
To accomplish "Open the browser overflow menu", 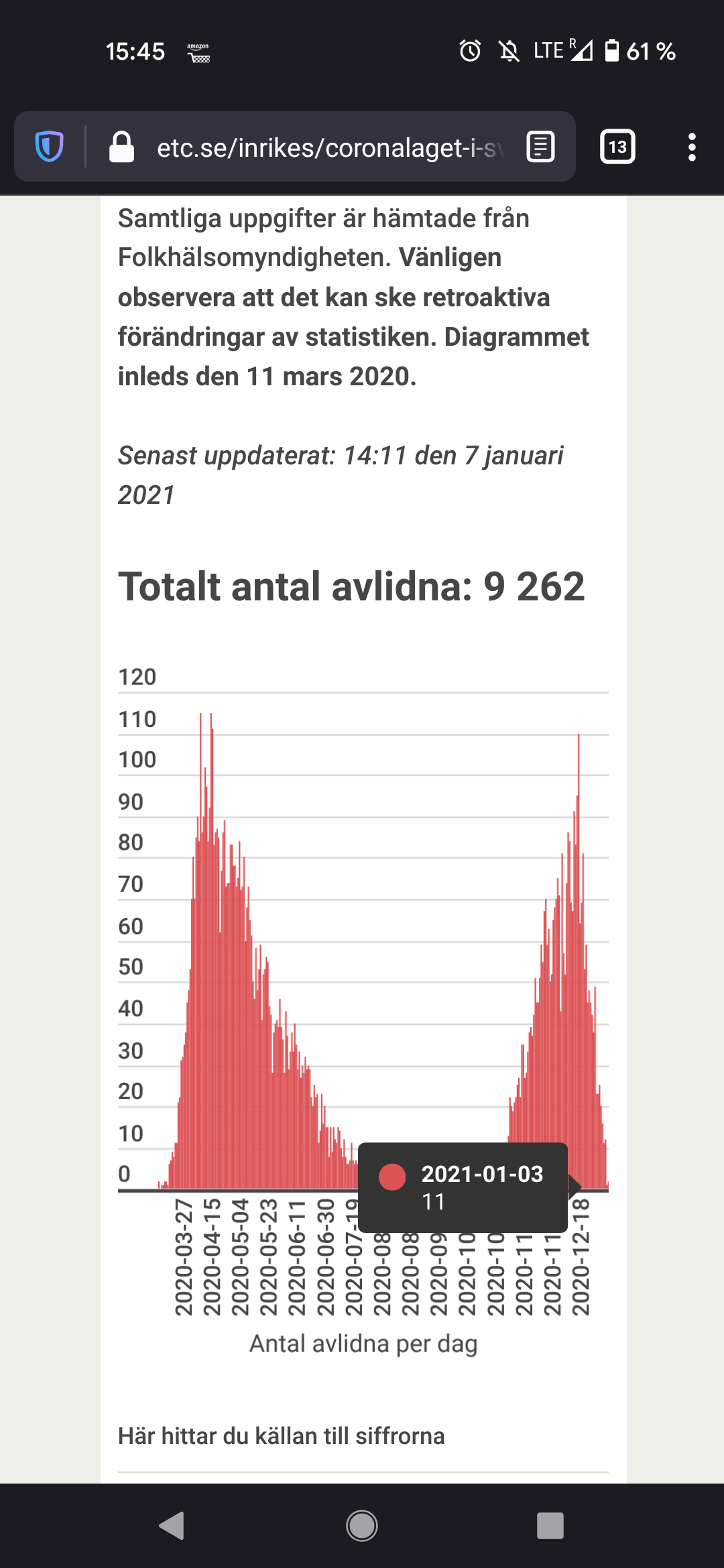I will pyautogui.click(x=692, y=147).
